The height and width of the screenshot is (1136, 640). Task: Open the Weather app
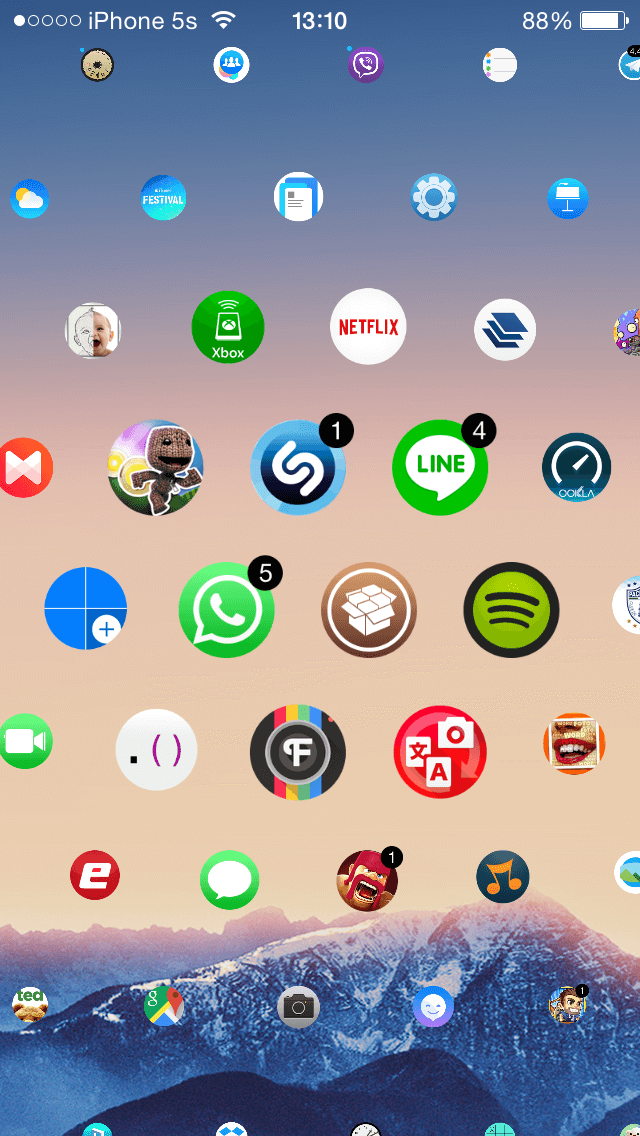click(x=29, y=199)
